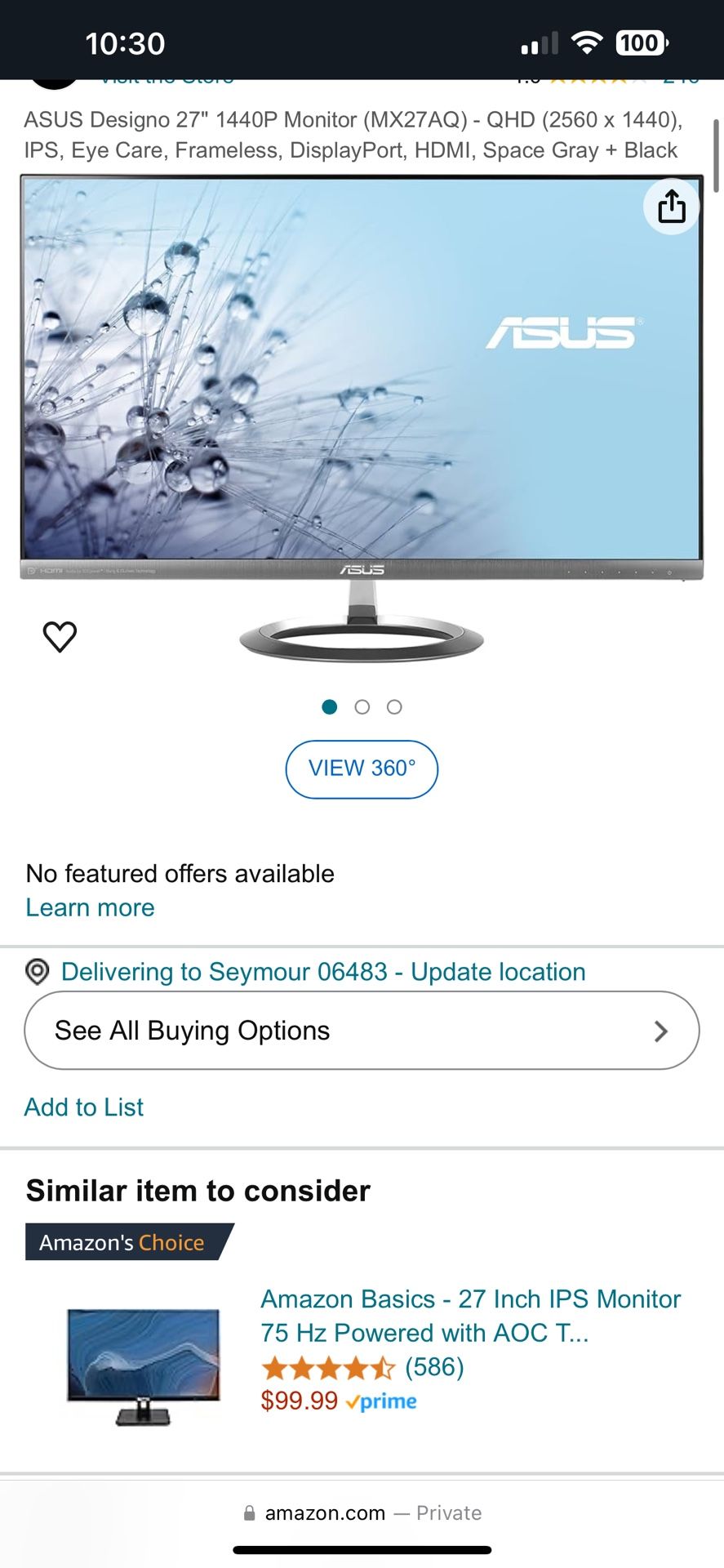This screenshot has height=1568, width=724.
Task: Jump to the third image dot
Action: point(394,707)
